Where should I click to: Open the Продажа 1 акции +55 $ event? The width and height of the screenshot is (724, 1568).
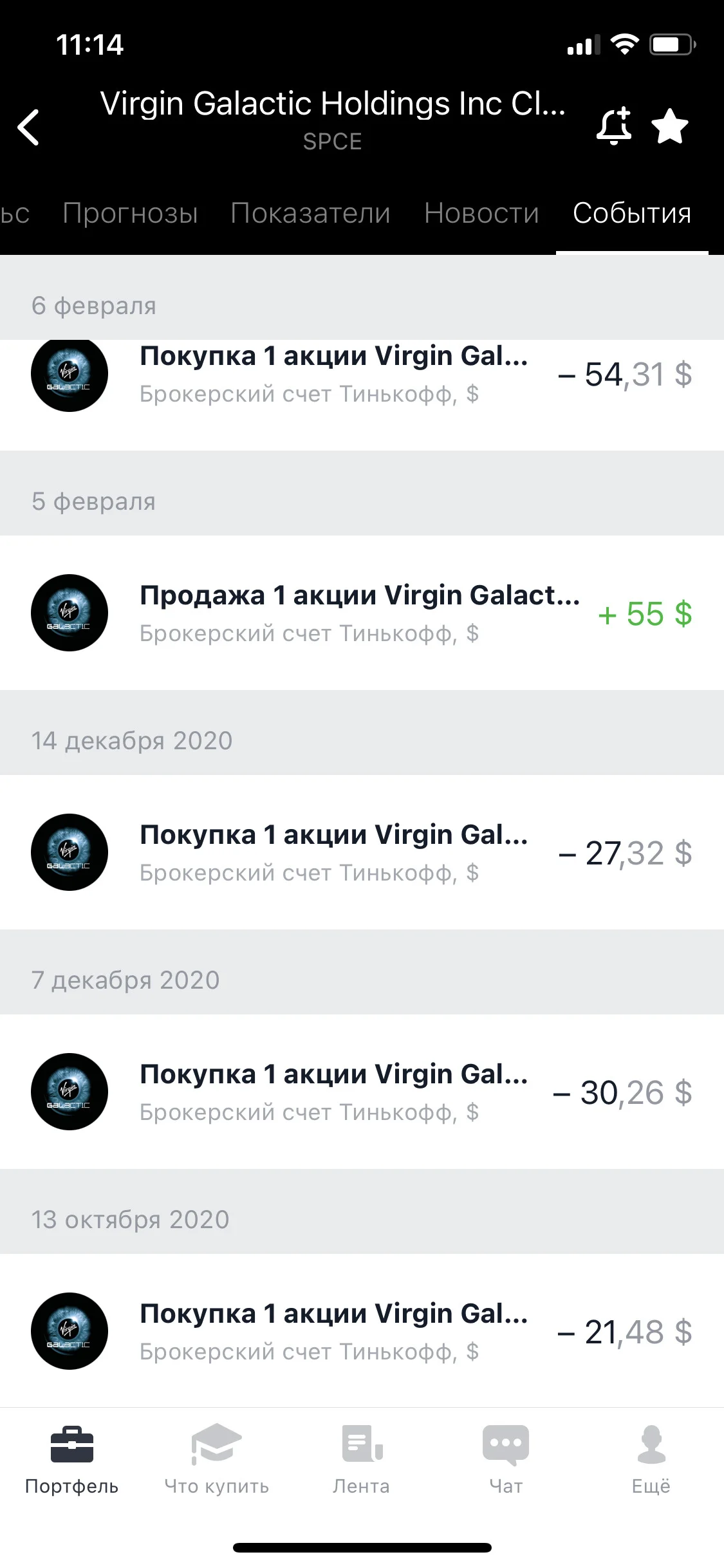[362, 613]
